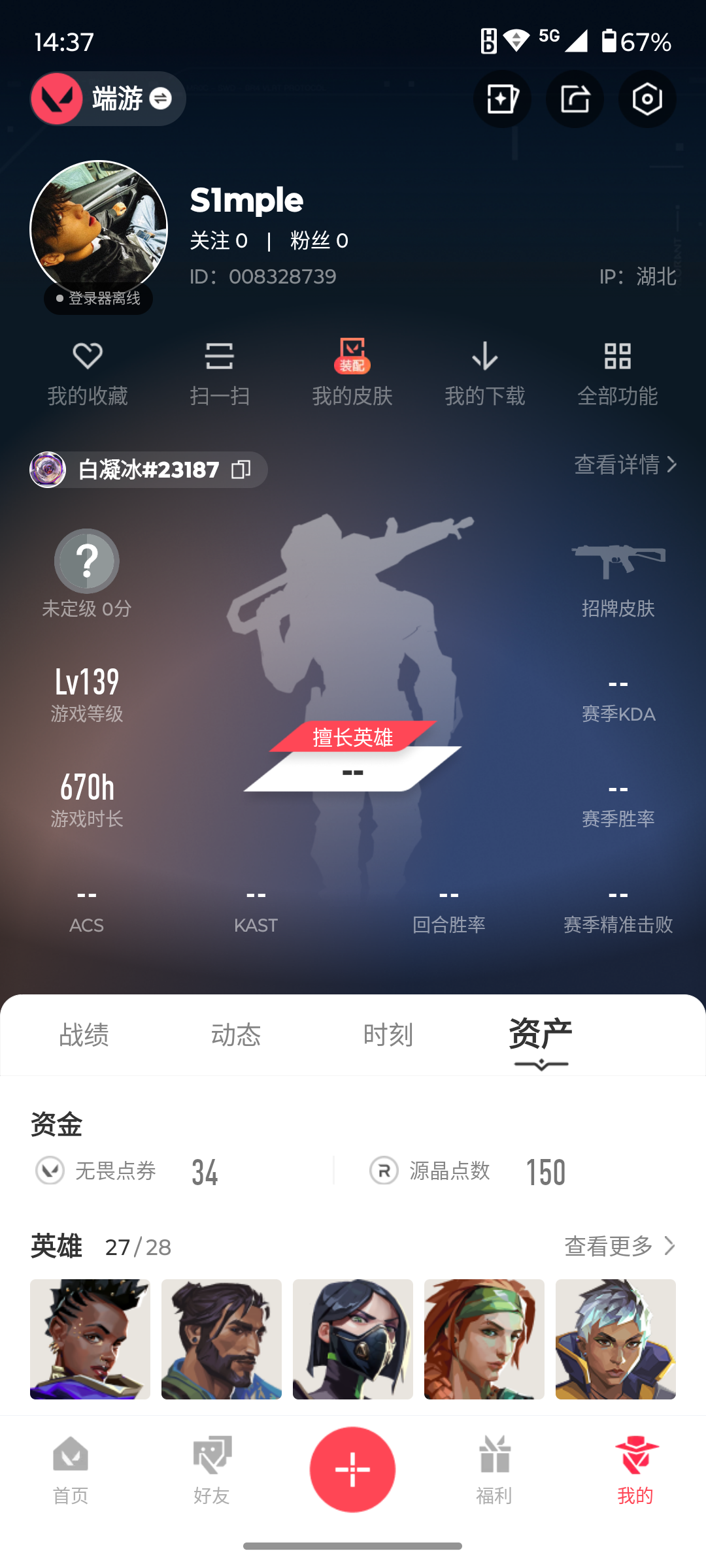The width and height of the screenshot is (706, 1568).
Task: Tap the S1mple profile avatar
Action: [99, 229]
